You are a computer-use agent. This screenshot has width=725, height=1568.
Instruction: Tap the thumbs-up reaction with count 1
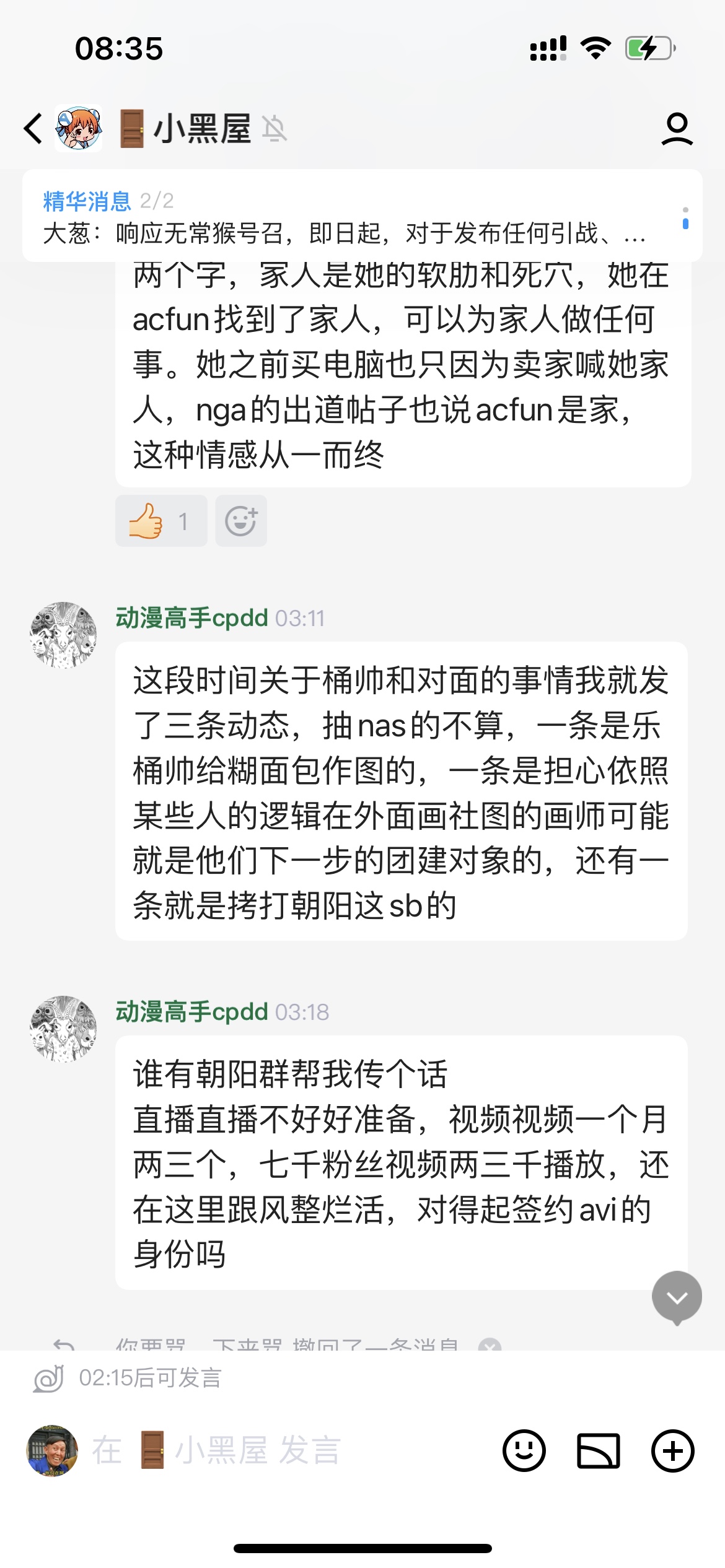click(160, 521)
